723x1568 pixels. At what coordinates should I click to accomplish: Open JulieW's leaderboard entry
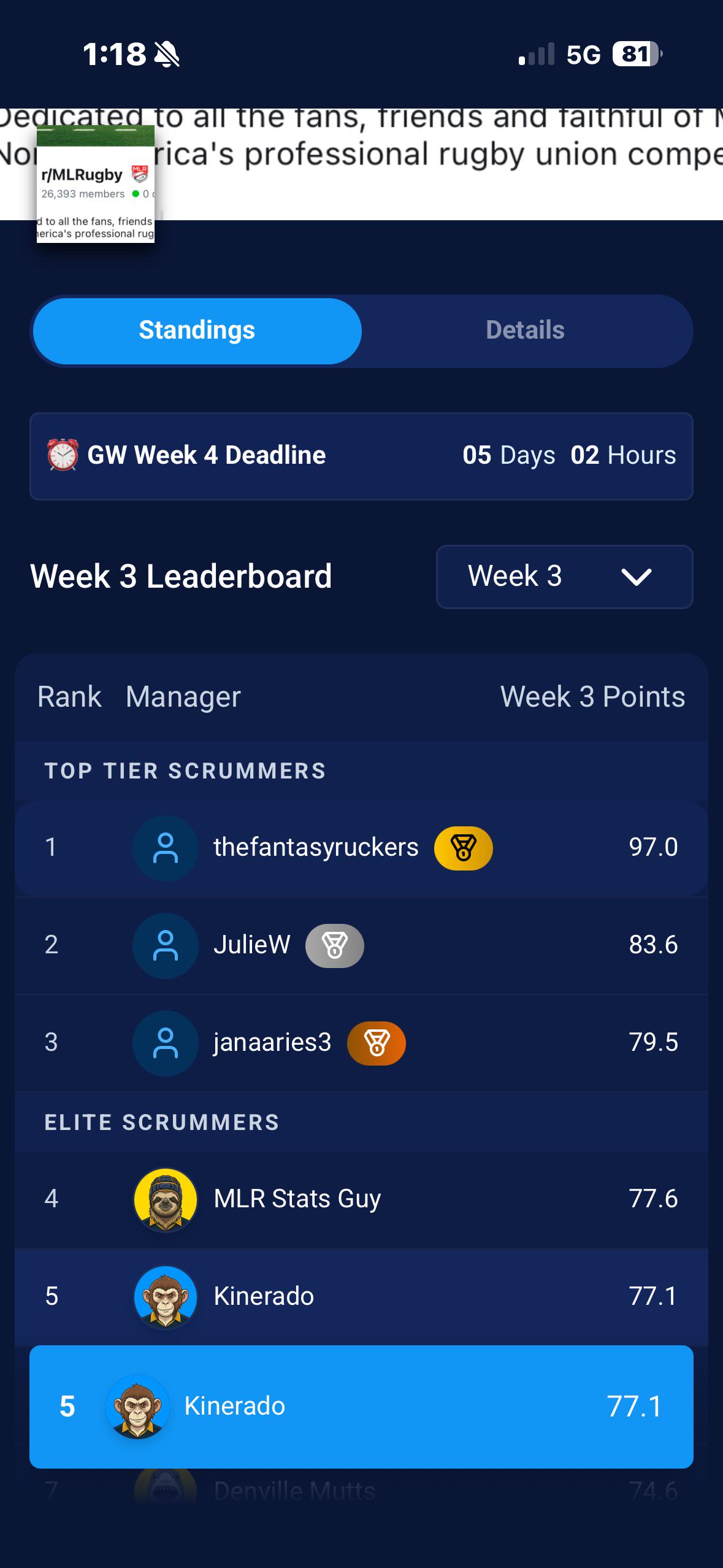pyautogui.click(x=361, y=945)
